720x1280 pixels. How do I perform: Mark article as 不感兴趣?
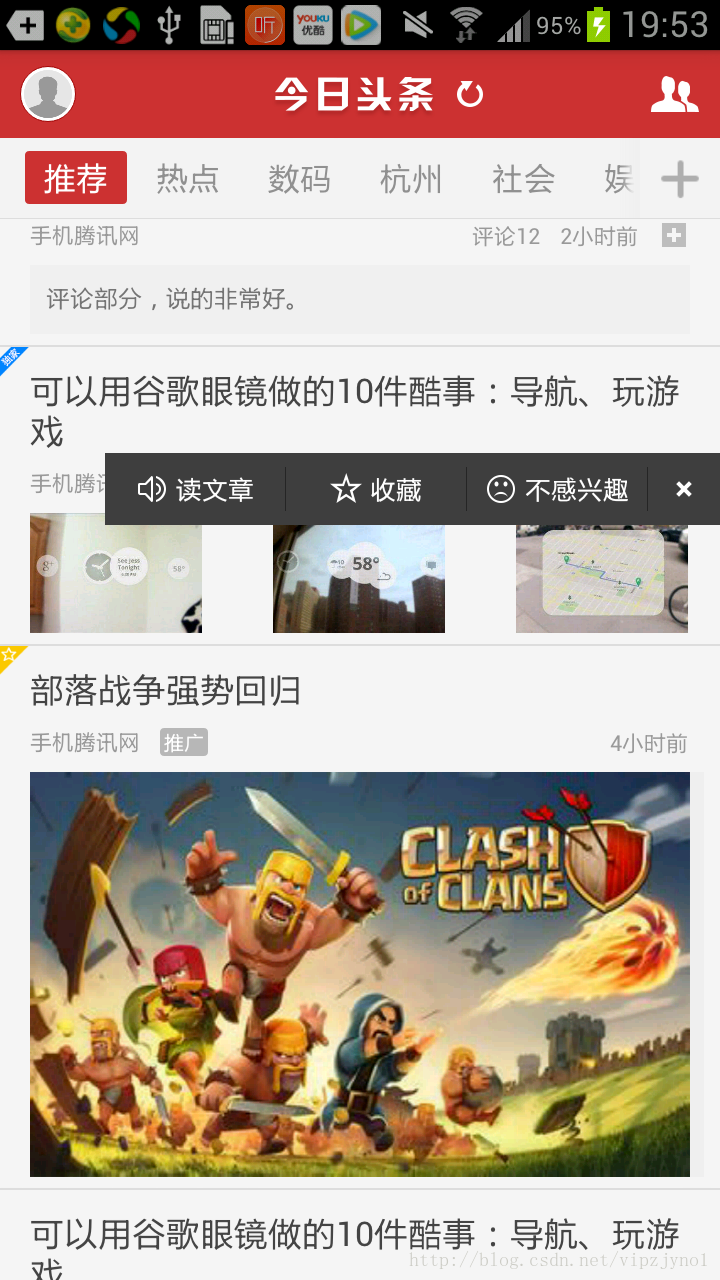coord(557,489)
